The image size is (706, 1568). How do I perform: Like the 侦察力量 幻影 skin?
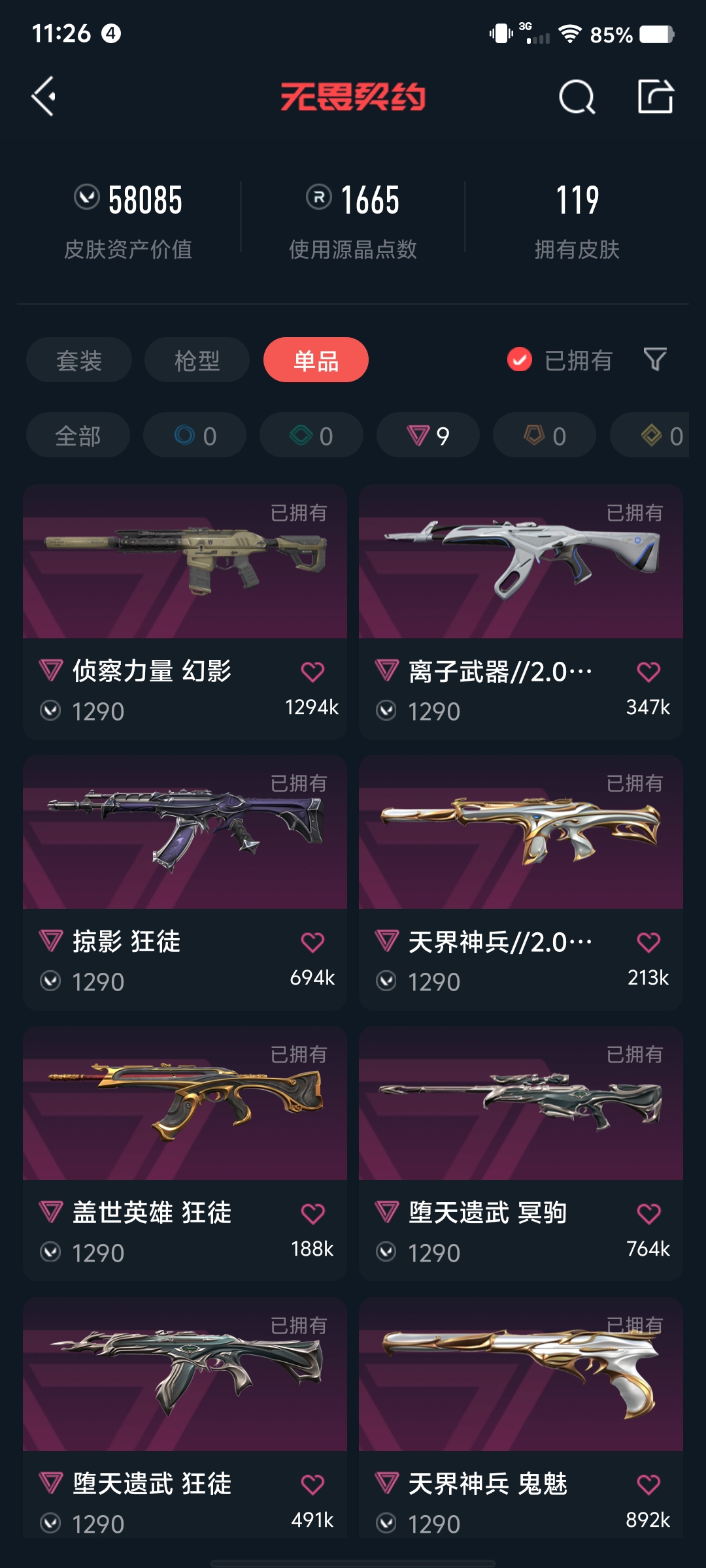312,672
